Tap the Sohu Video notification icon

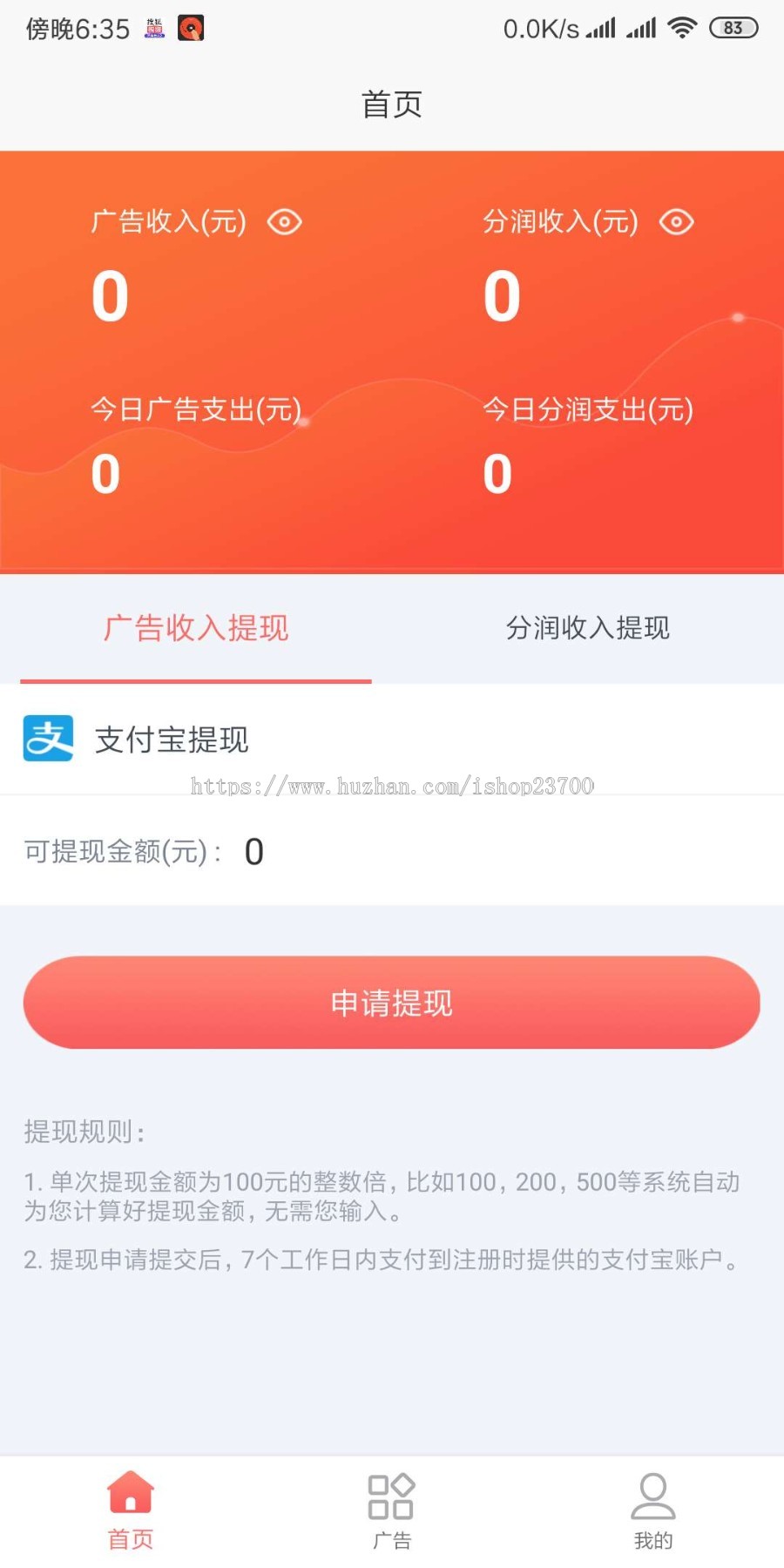[153, 27]
